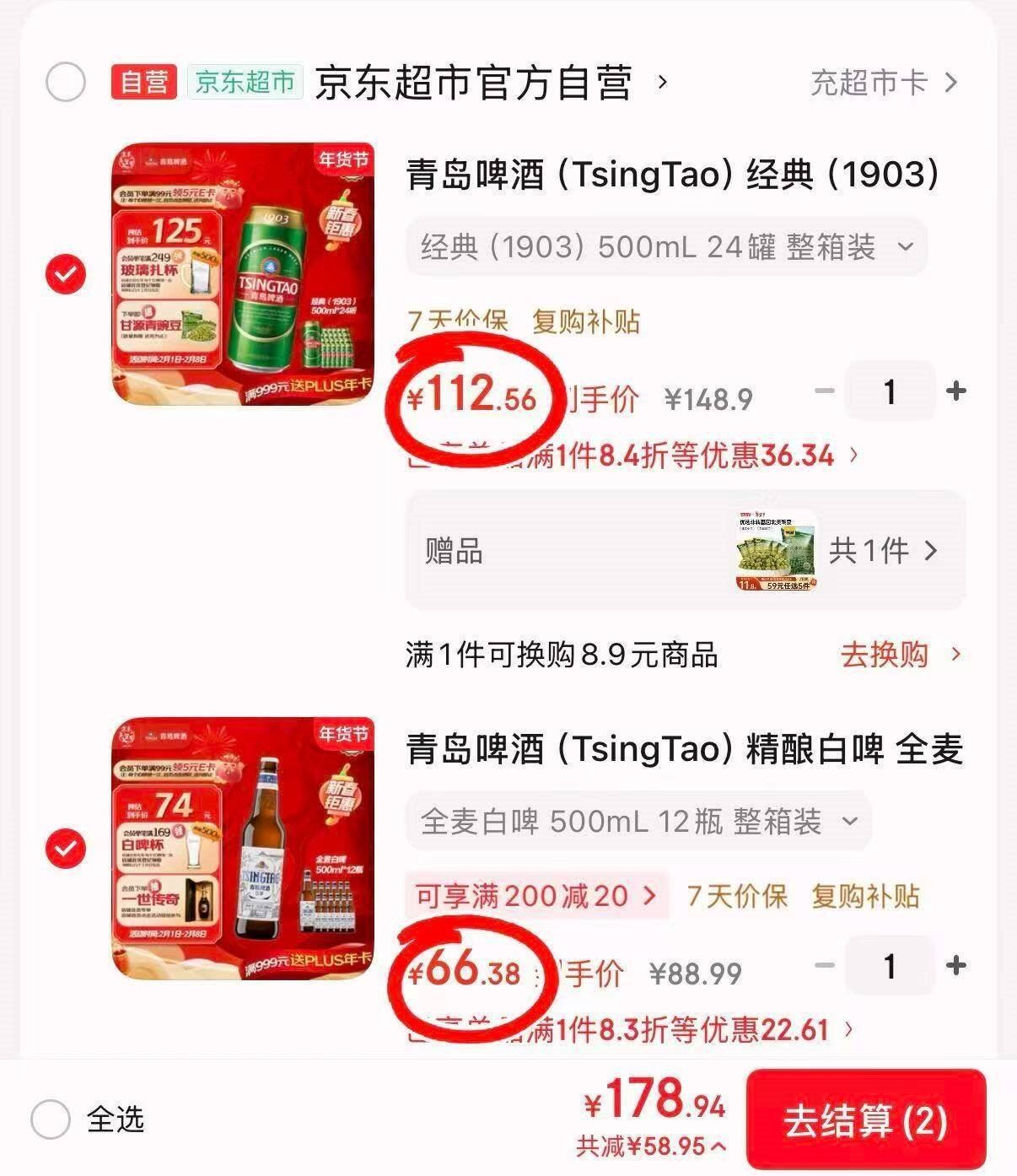Change the 全麦白啤 500mL 12瓶 specification
The height and width of the screenshot is (1176, 1017).
pyautogui.click(x=638, y=821)
